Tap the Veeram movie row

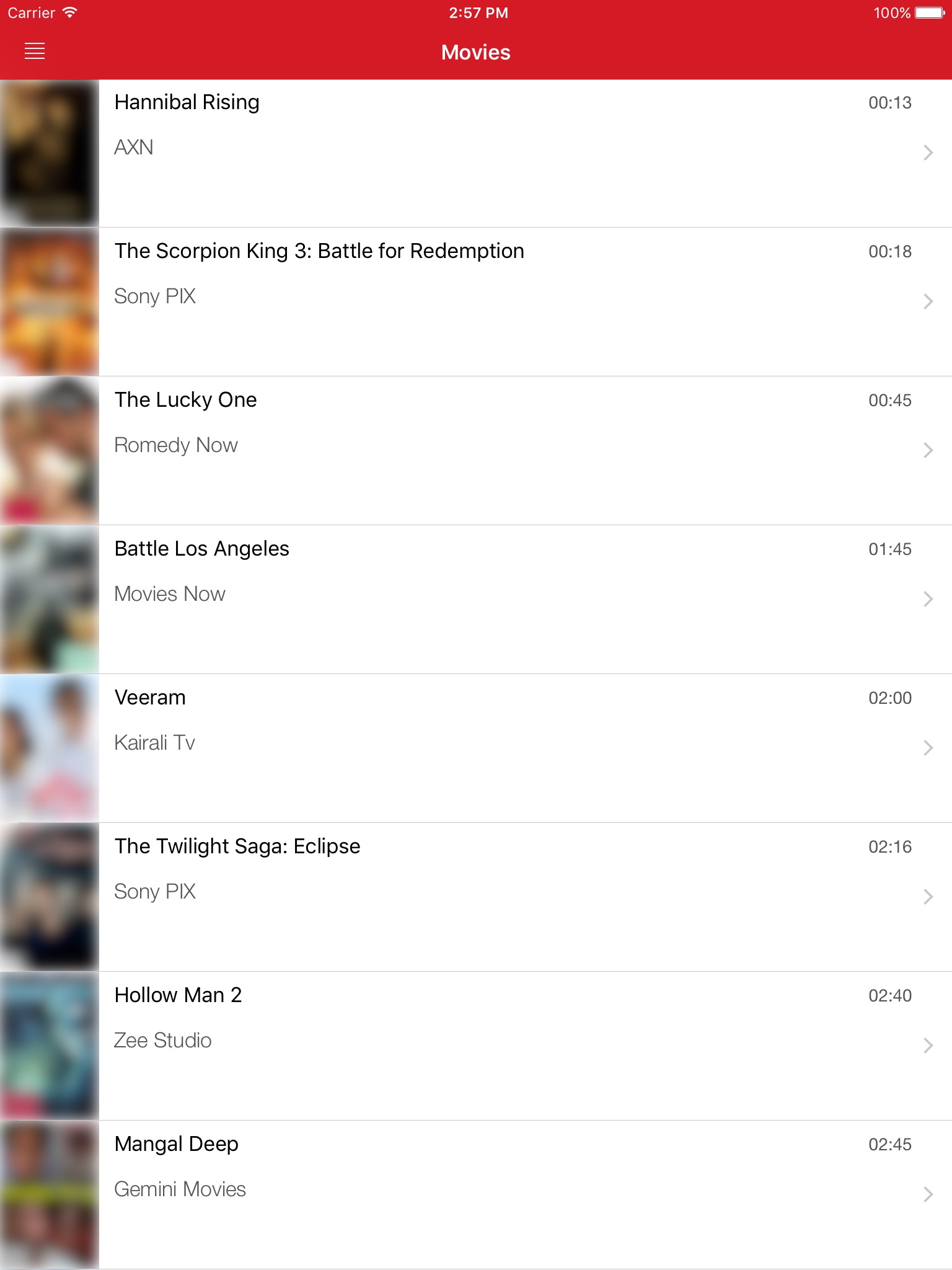476,748
